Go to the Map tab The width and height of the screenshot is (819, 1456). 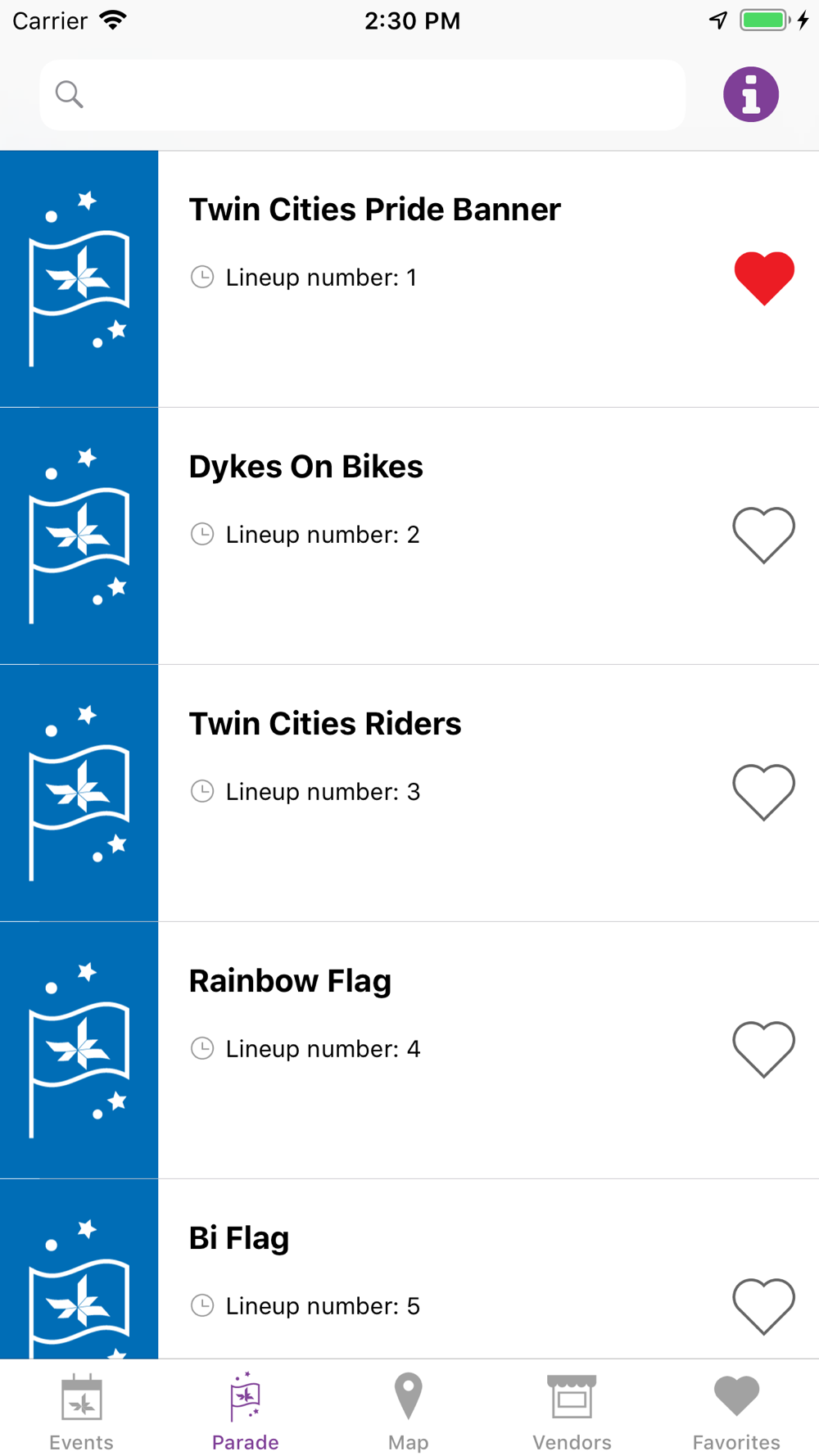408,1412
